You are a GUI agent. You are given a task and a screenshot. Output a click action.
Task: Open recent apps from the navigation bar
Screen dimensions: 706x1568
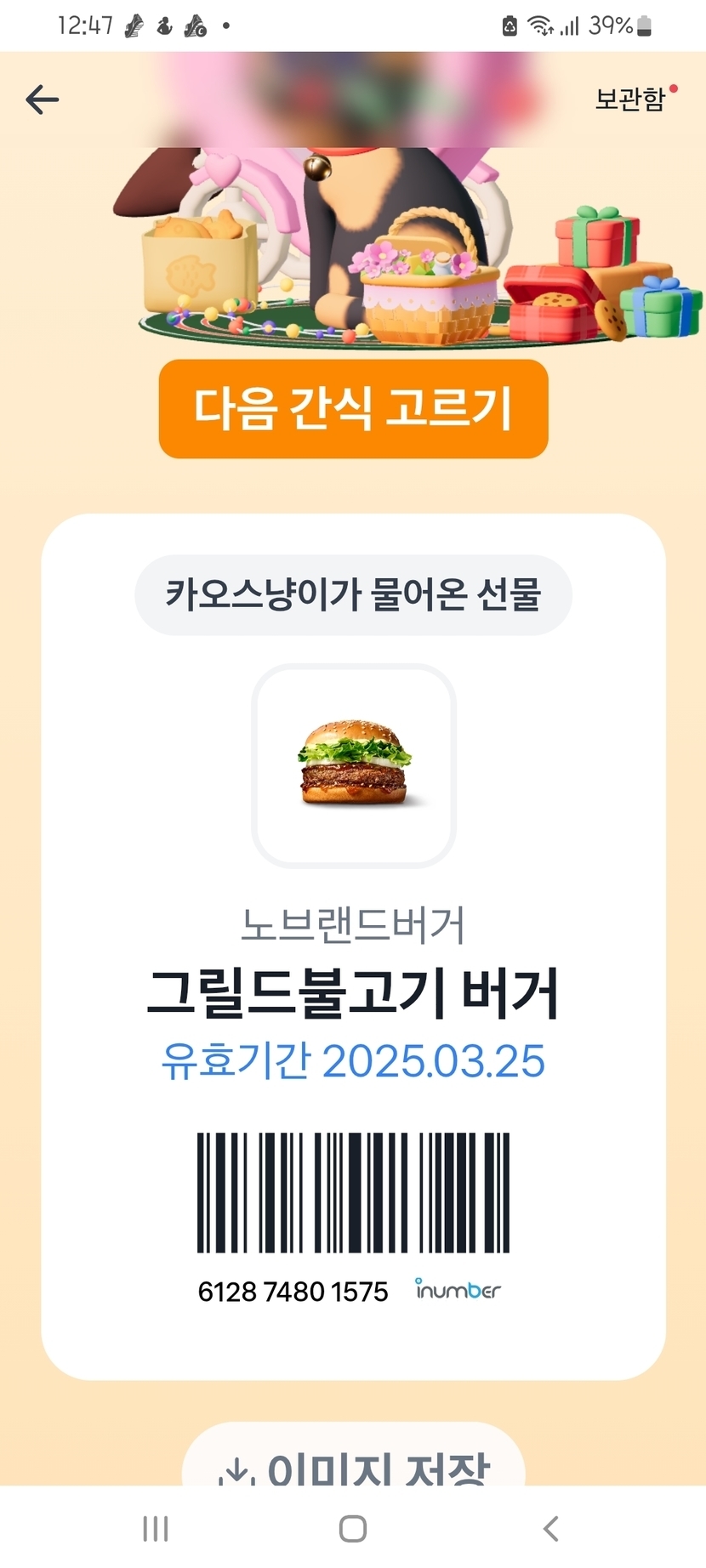156,1528
